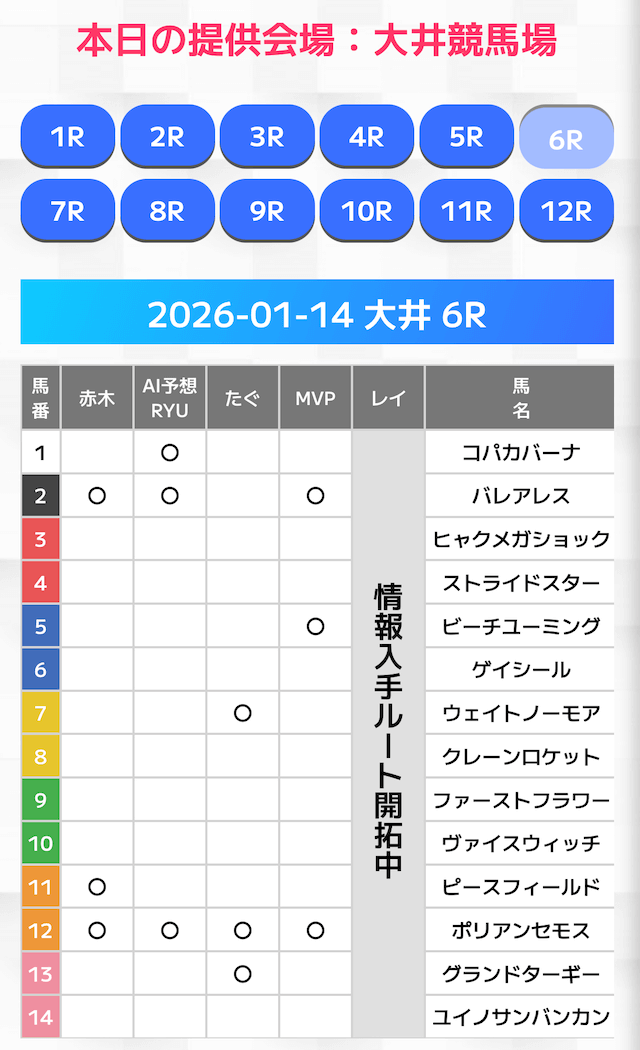This screenshot has width=640, height=1050.
Task: Switch to race 3R
Action: point(267,137)
